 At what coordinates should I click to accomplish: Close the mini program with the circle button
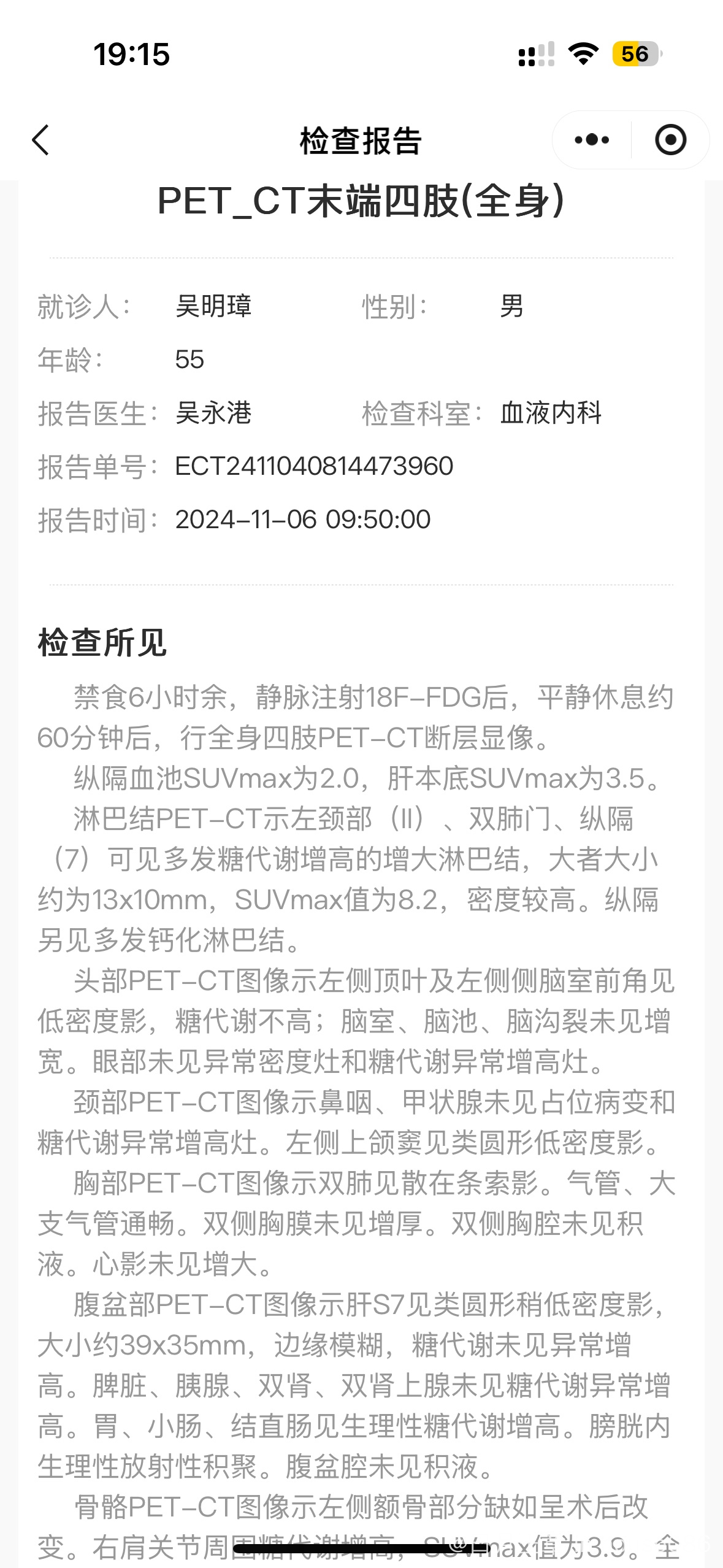(670, 140)
